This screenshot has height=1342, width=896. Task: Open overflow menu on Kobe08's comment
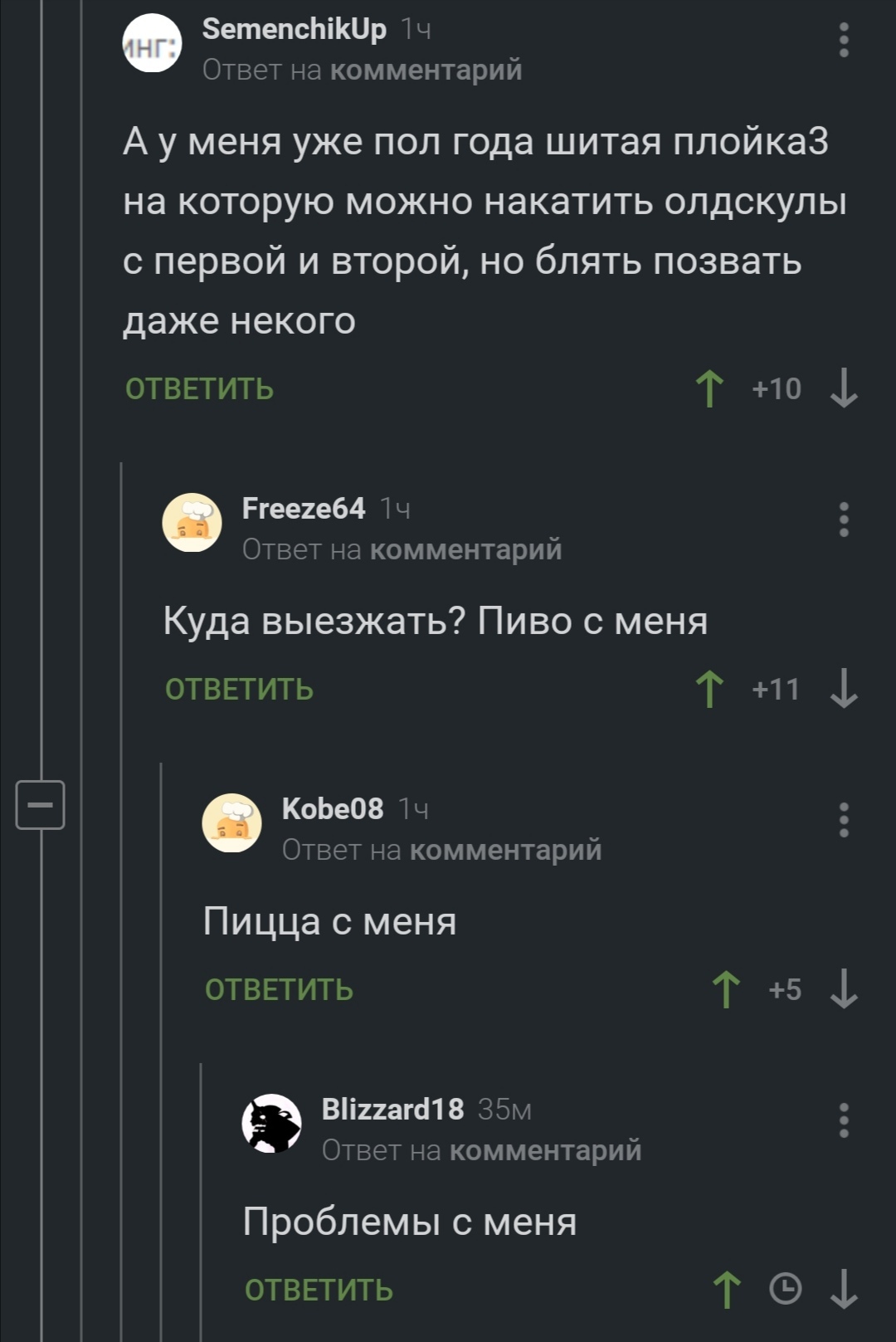click(x=844, y=820)
